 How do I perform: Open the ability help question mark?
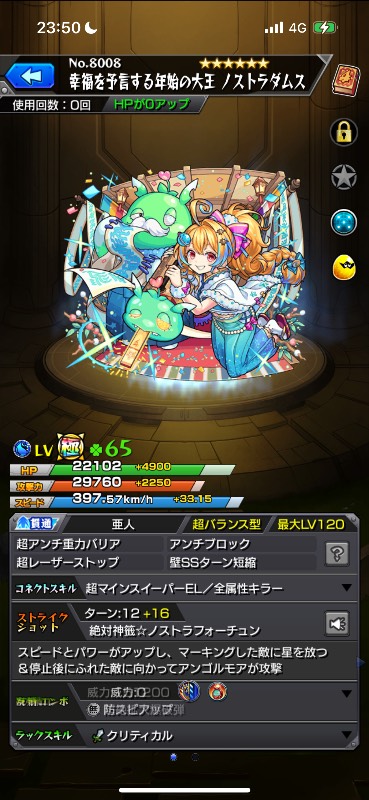337,553
